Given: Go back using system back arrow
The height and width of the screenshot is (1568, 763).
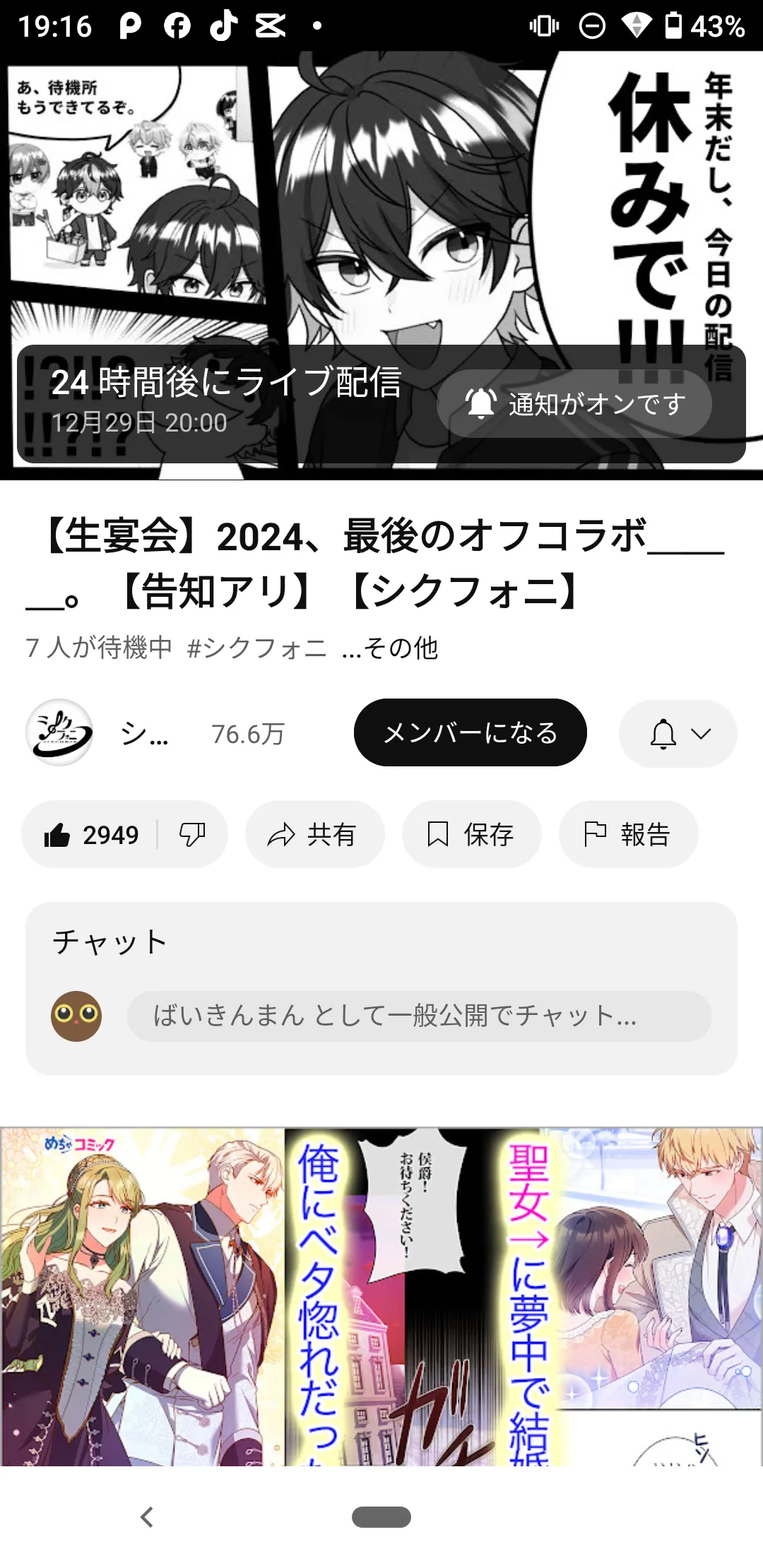Looking at the screenshot, I should [147, 1517].
